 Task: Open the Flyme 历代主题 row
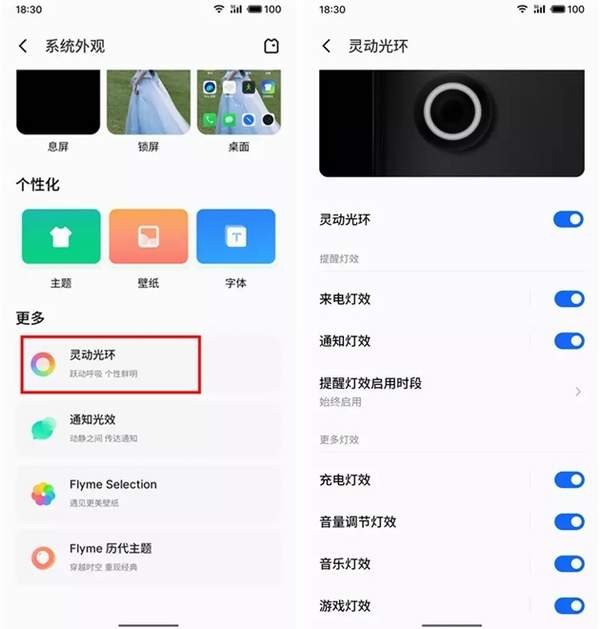(148, 556)
